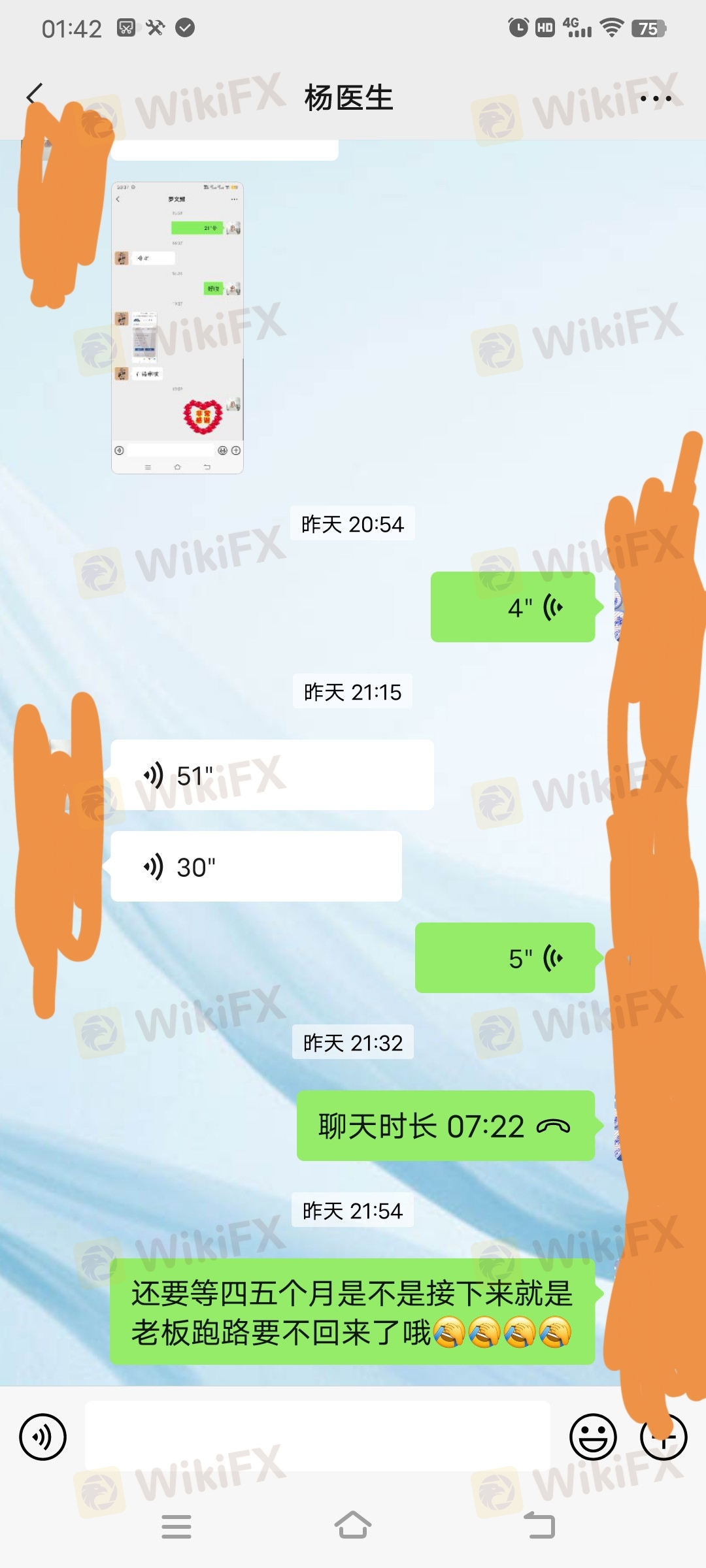Play the 5-second voice message

(505, 958)
